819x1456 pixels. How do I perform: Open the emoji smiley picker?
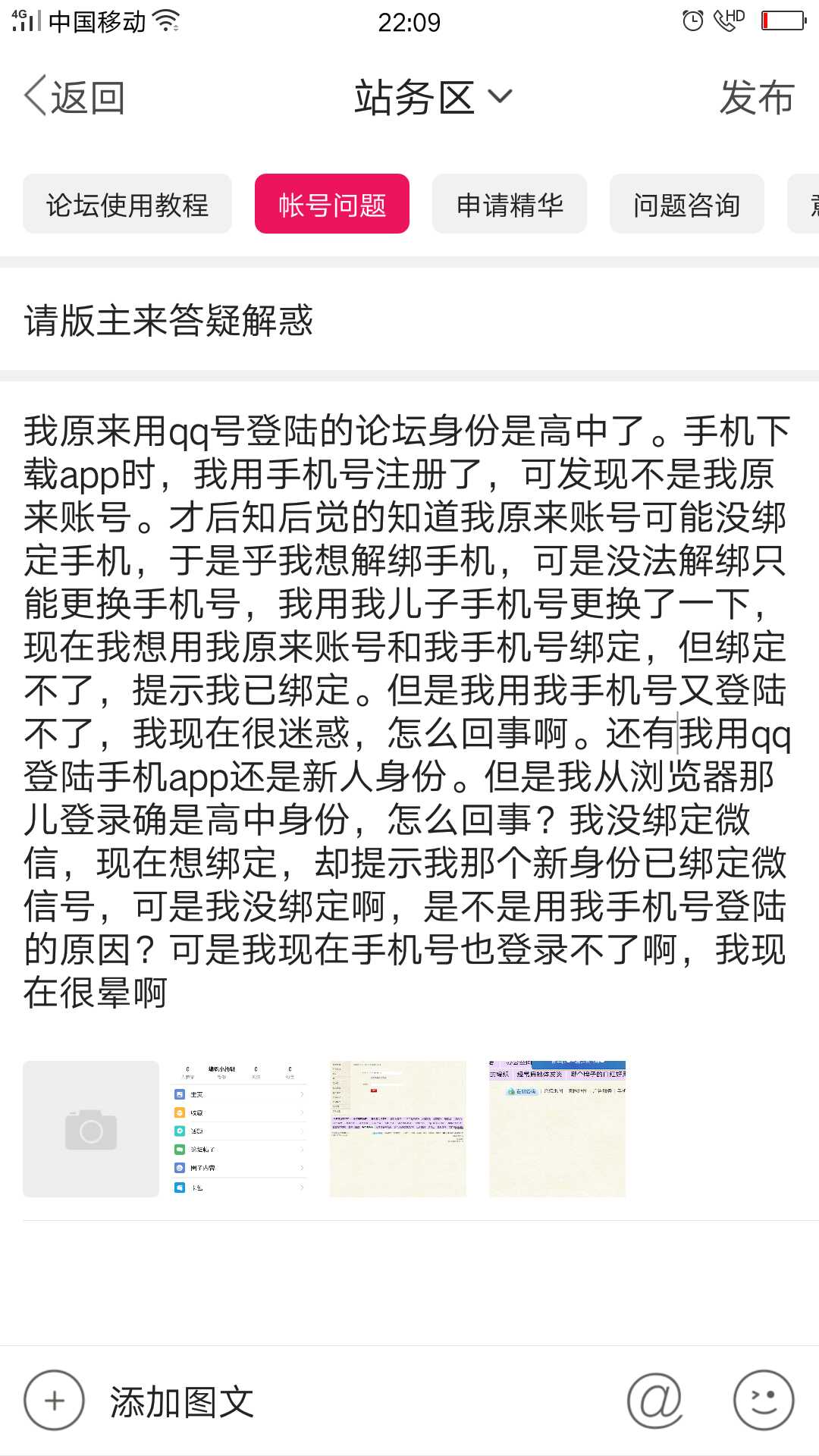[x=764, y=1401]
